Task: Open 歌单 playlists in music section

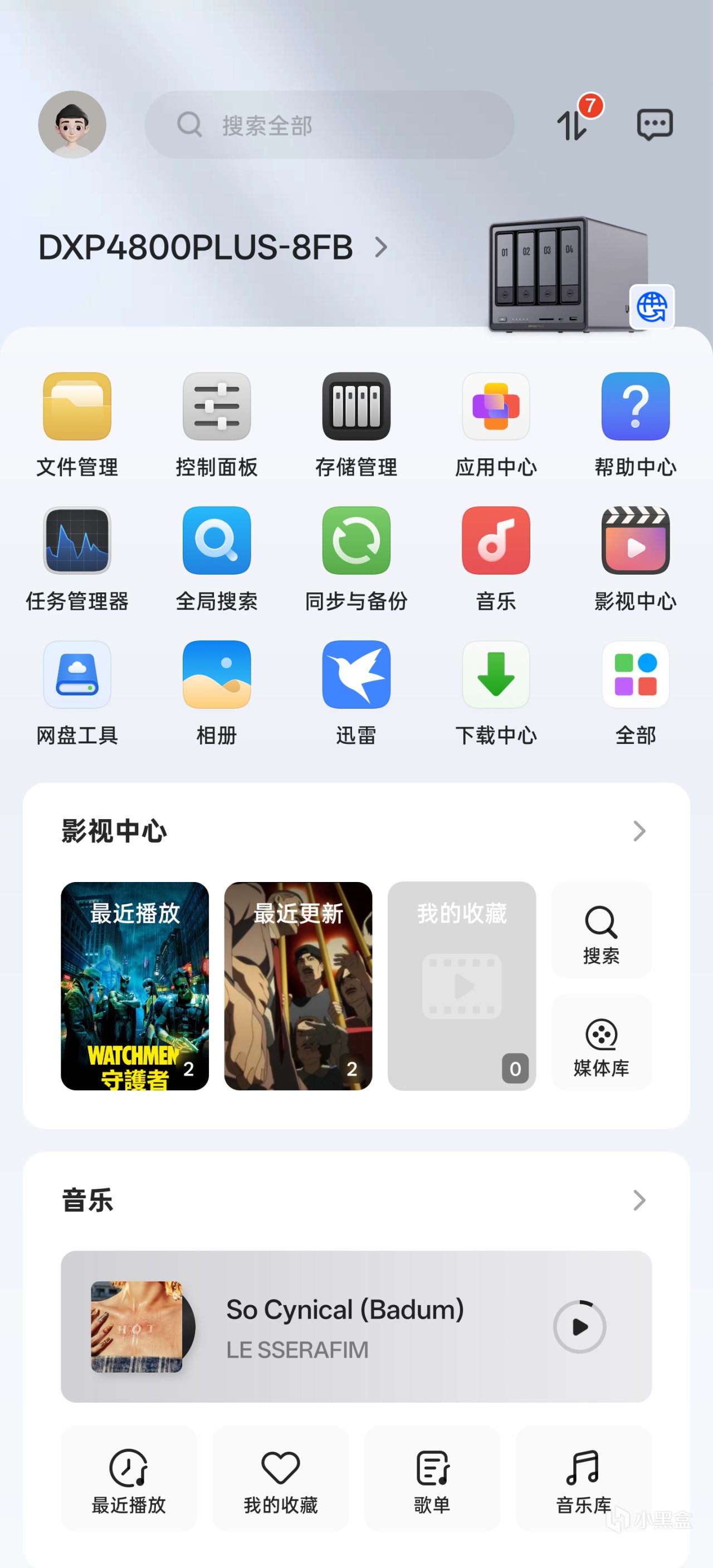Action: 432,1479
